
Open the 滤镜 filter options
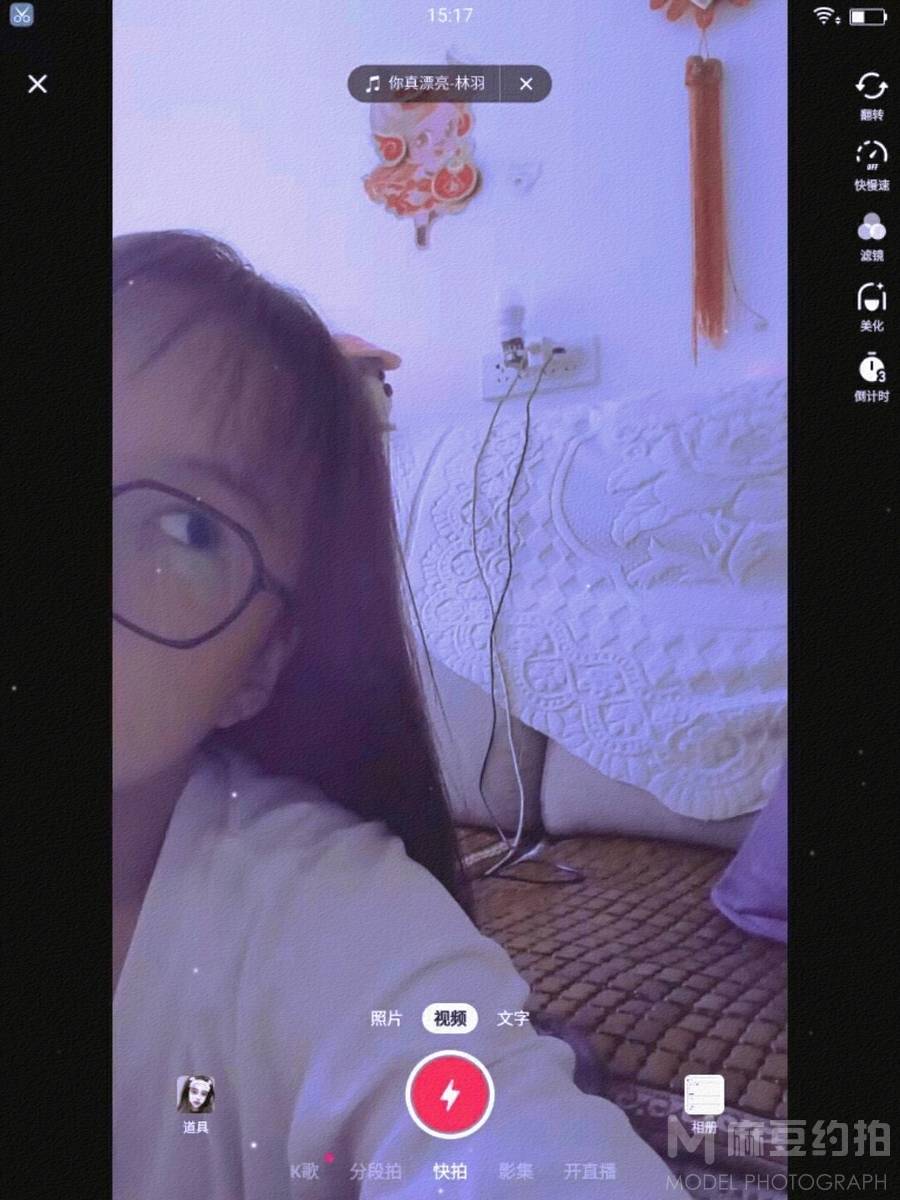(871, 235)
